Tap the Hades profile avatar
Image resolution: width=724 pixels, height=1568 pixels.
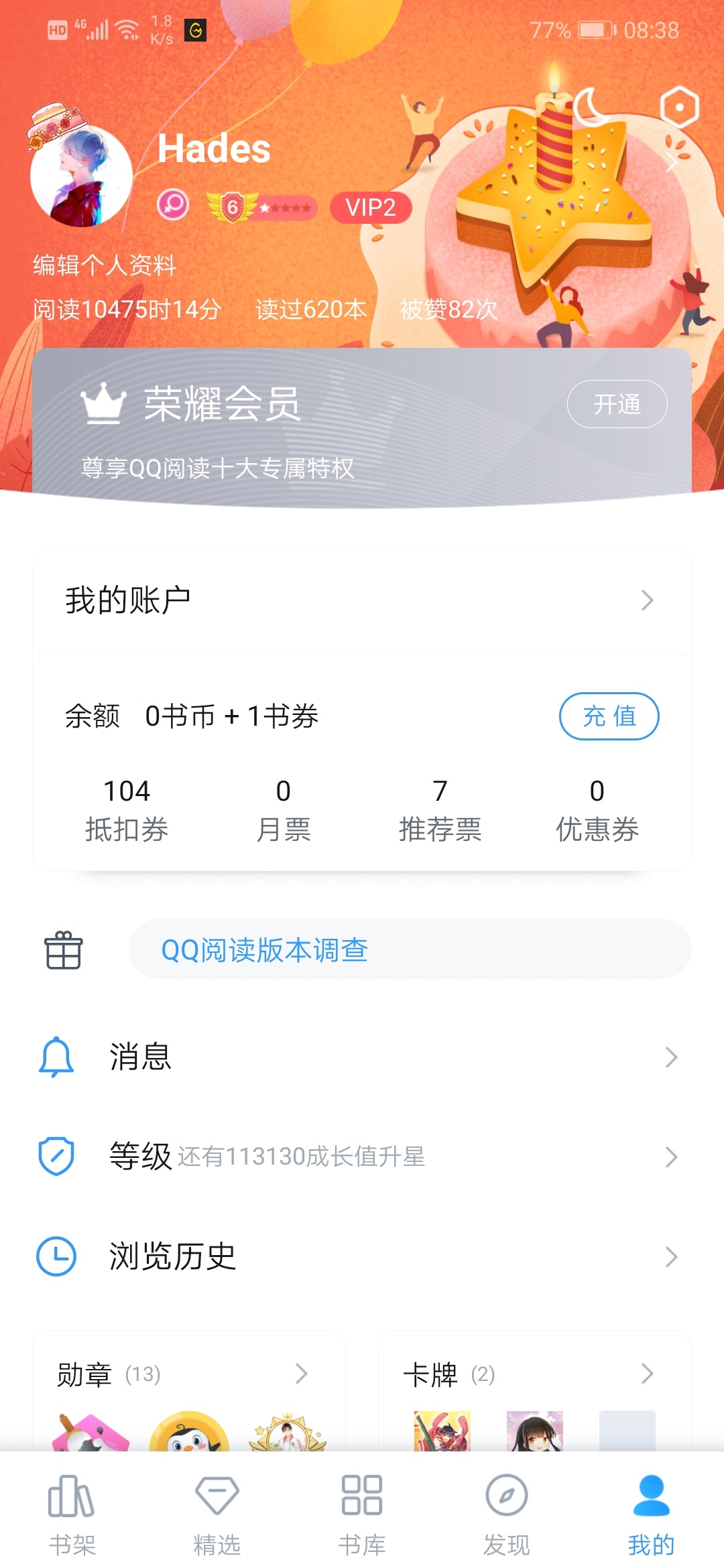pos(80,176)
